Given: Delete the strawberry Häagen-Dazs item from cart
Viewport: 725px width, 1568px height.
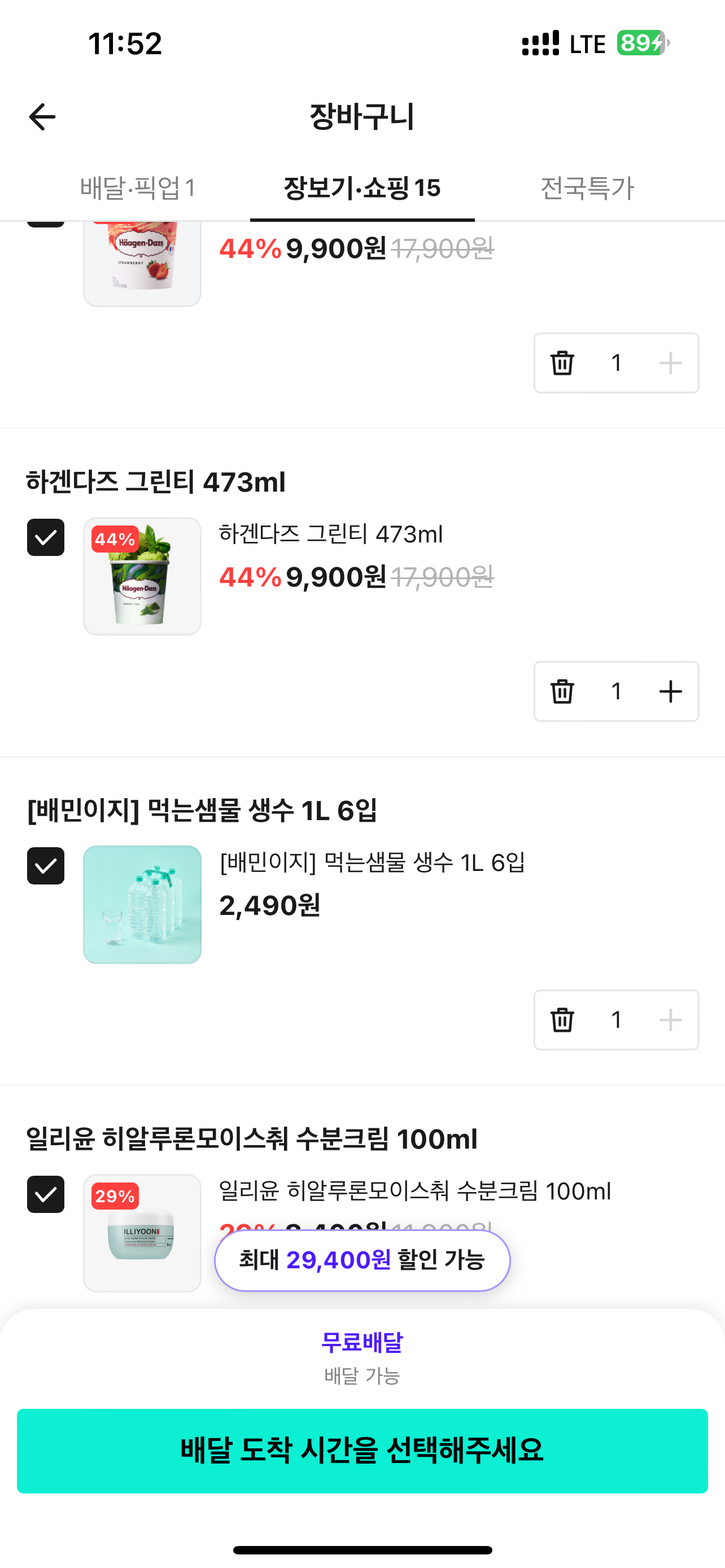Looking at the screenshot, I should click(x=562, y=363).
